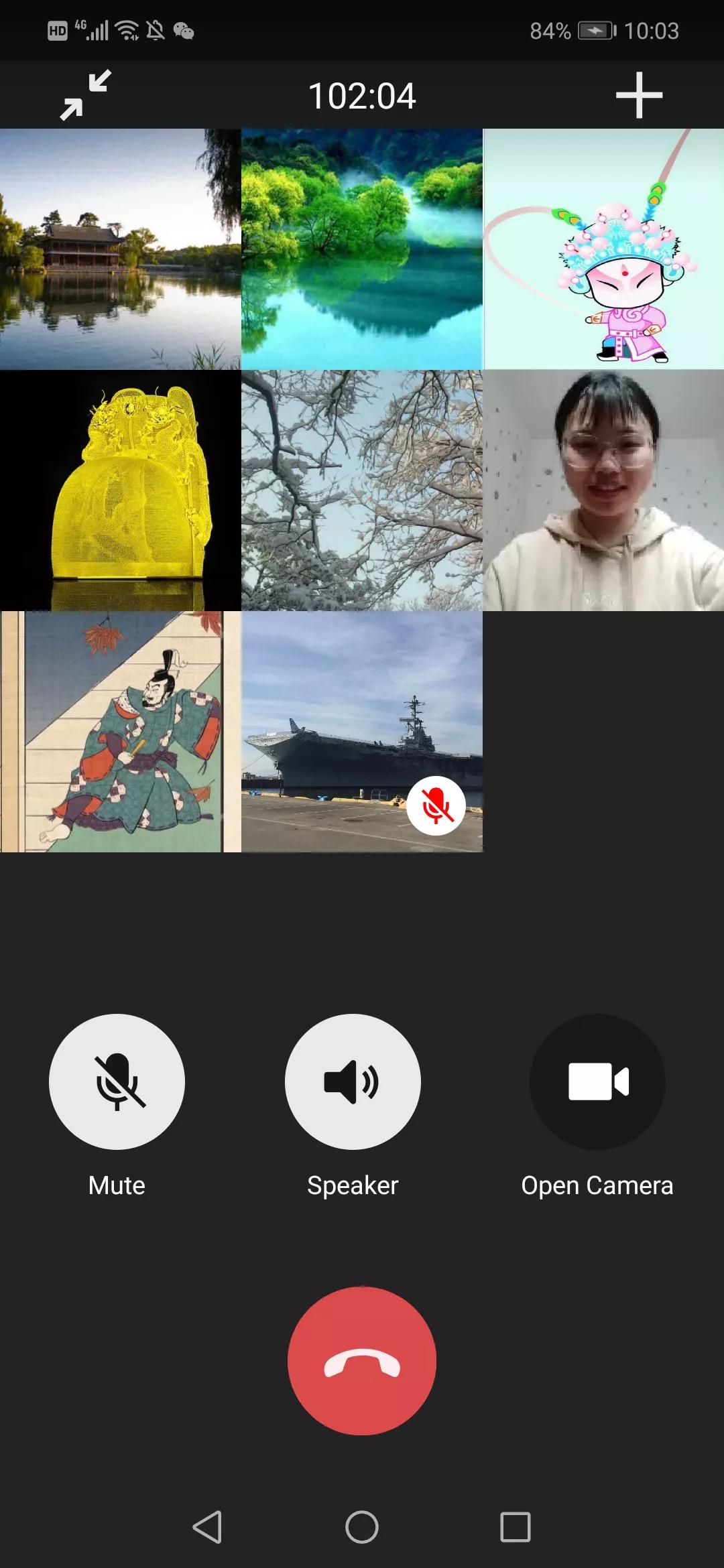Screen dimensions: 724x1568
Task: Add a participant with the plus icon
Action: coord(639,95)
